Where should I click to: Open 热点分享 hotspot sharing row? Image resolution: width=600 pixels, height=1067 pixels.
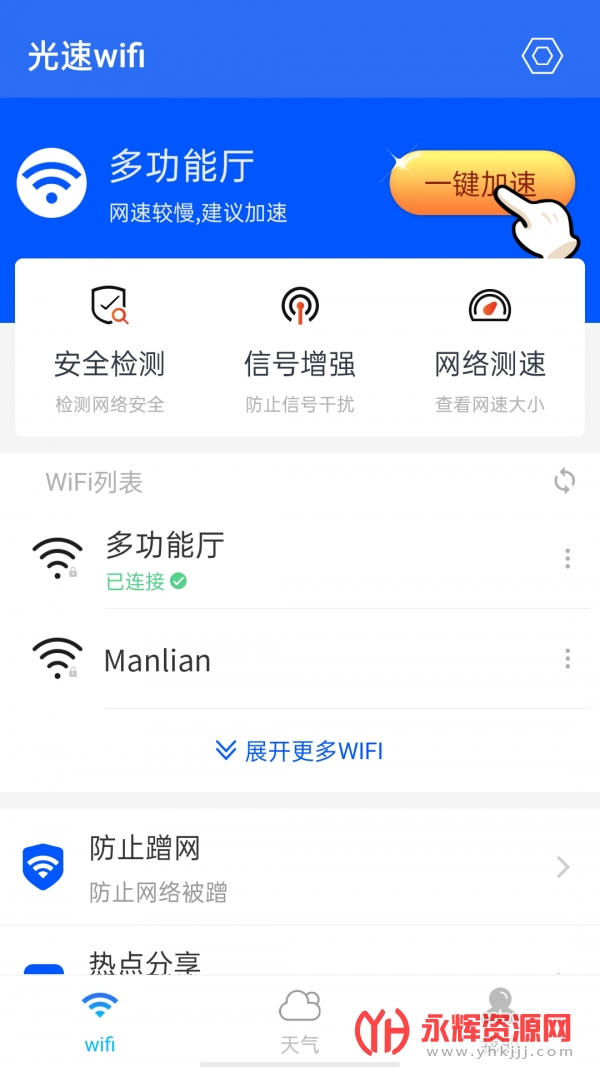[x=300, y=958]
